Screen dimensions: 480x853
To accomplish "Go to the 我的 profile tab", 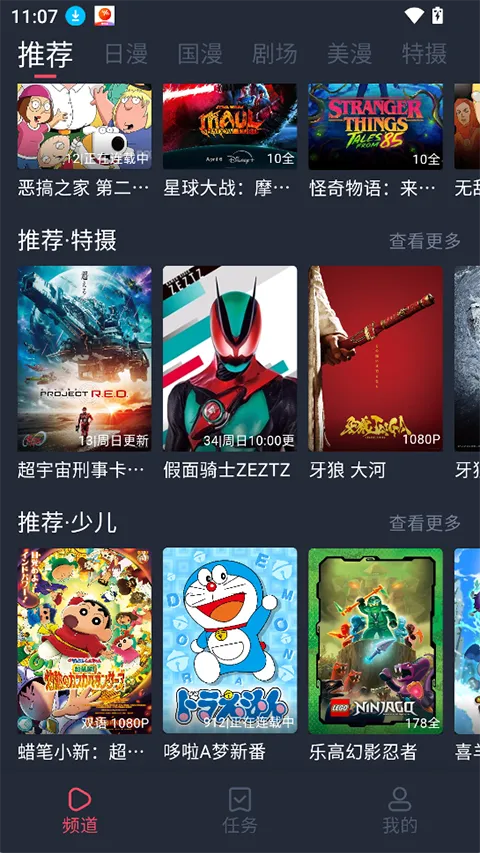I will click(399, 809).
